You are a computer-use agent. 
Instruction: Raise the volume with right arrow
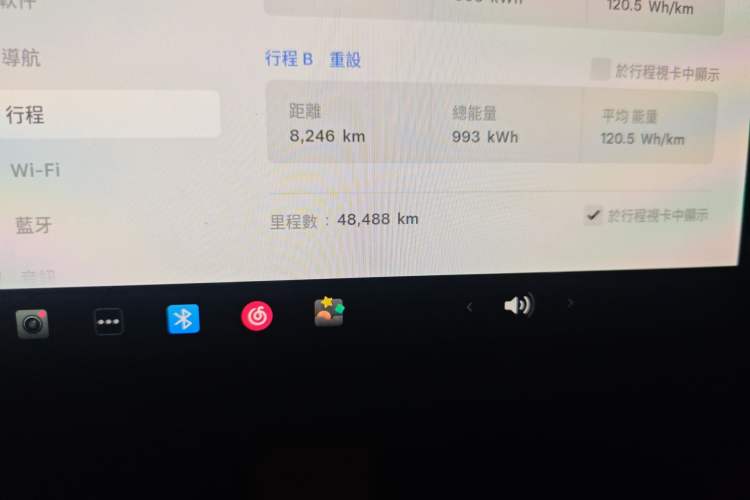[x=571, y=303]
